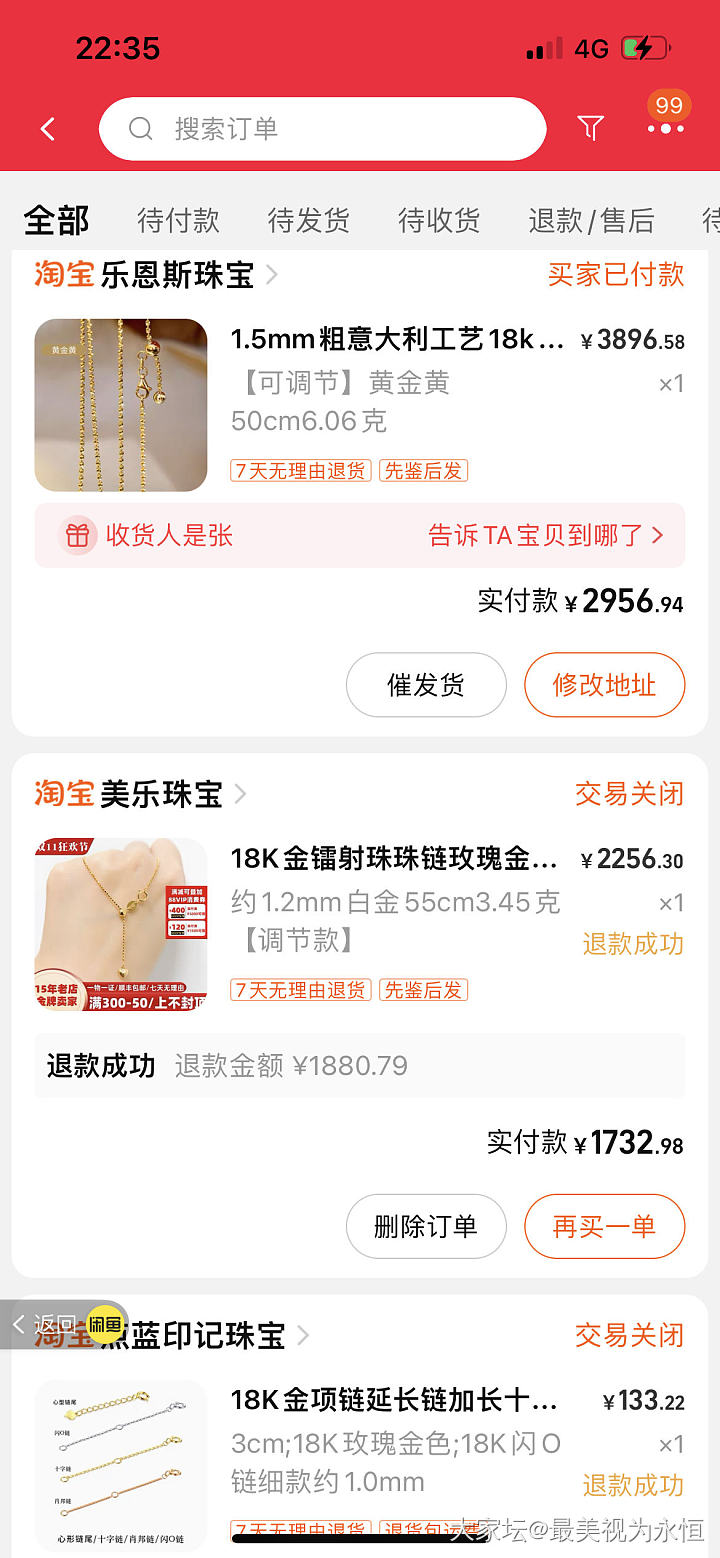Screen dimensions: 720x1558
Task: Open the 18K金镭射珠珠链 order
Action: pyautogui.click(x=394, y=860)
